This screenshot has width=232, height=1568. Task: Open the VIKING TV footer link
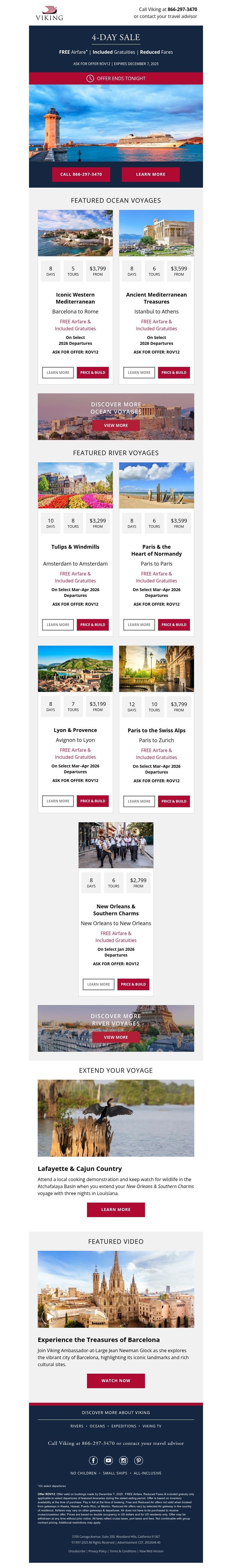coord(152,1426)
